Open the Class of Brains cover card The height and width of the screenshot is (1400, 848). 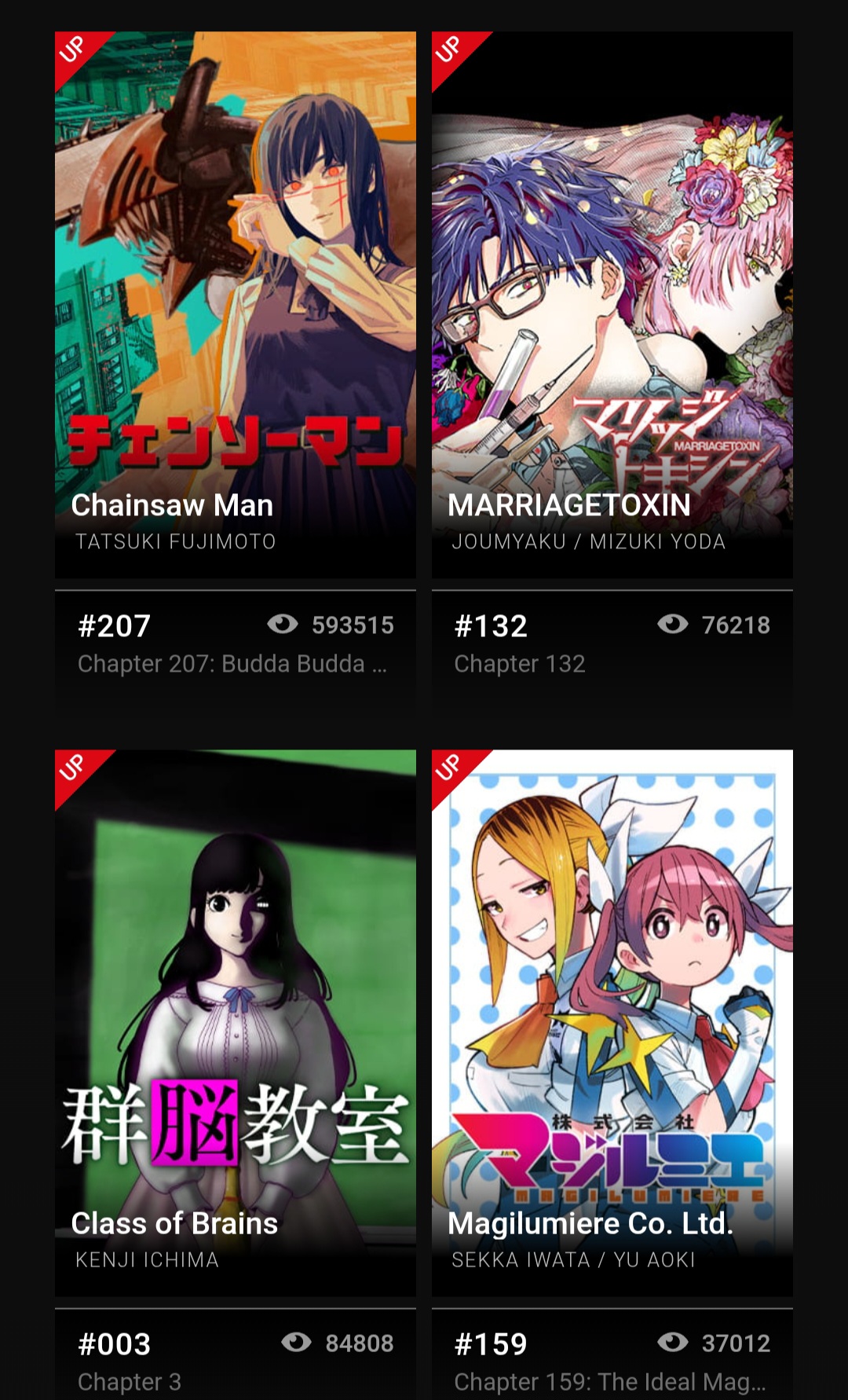pyautogui.click(x=235, y=1023)
